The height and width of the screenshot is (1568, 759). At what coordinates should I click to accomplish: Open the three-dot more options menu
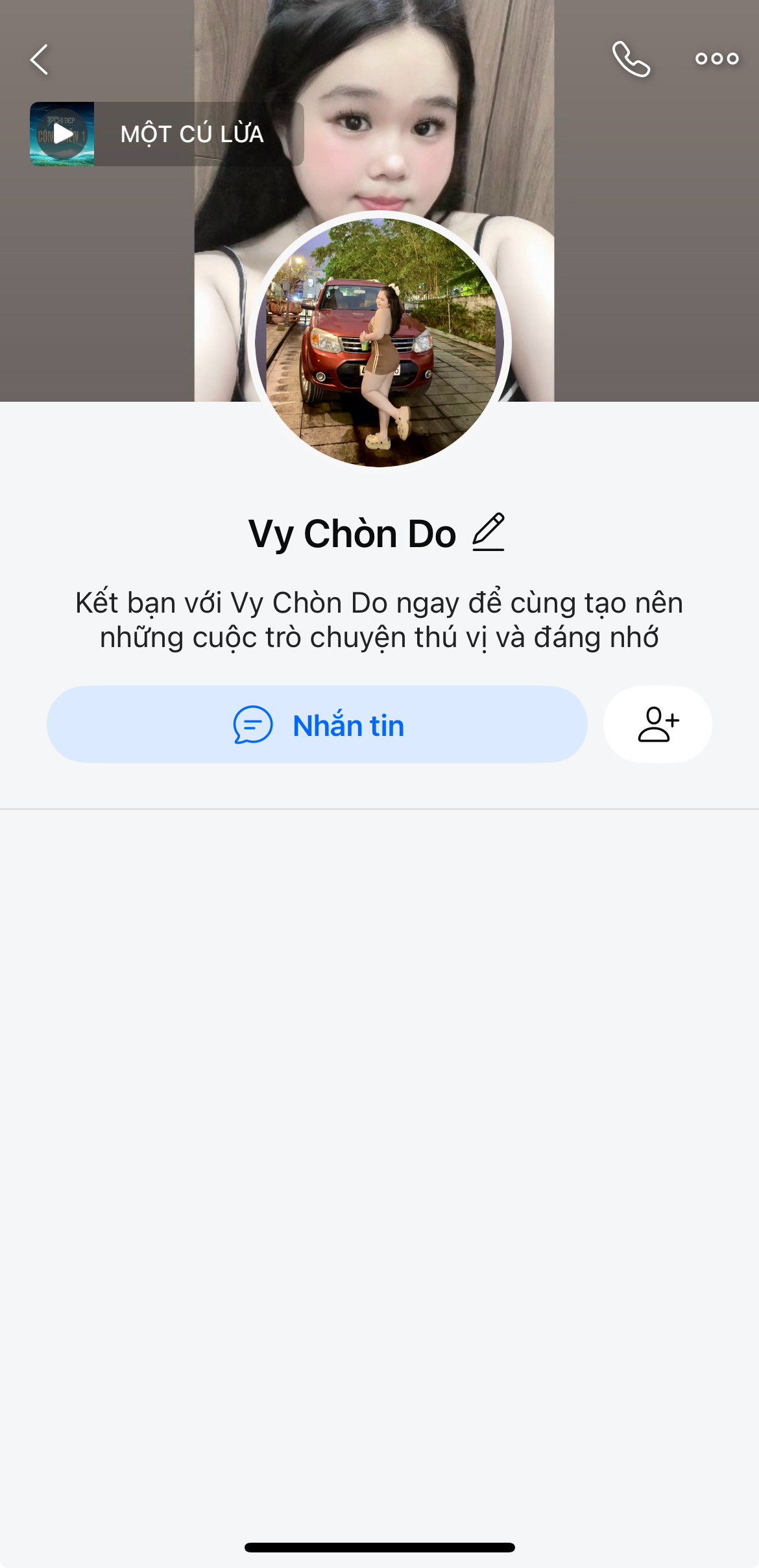pos(717,59)
